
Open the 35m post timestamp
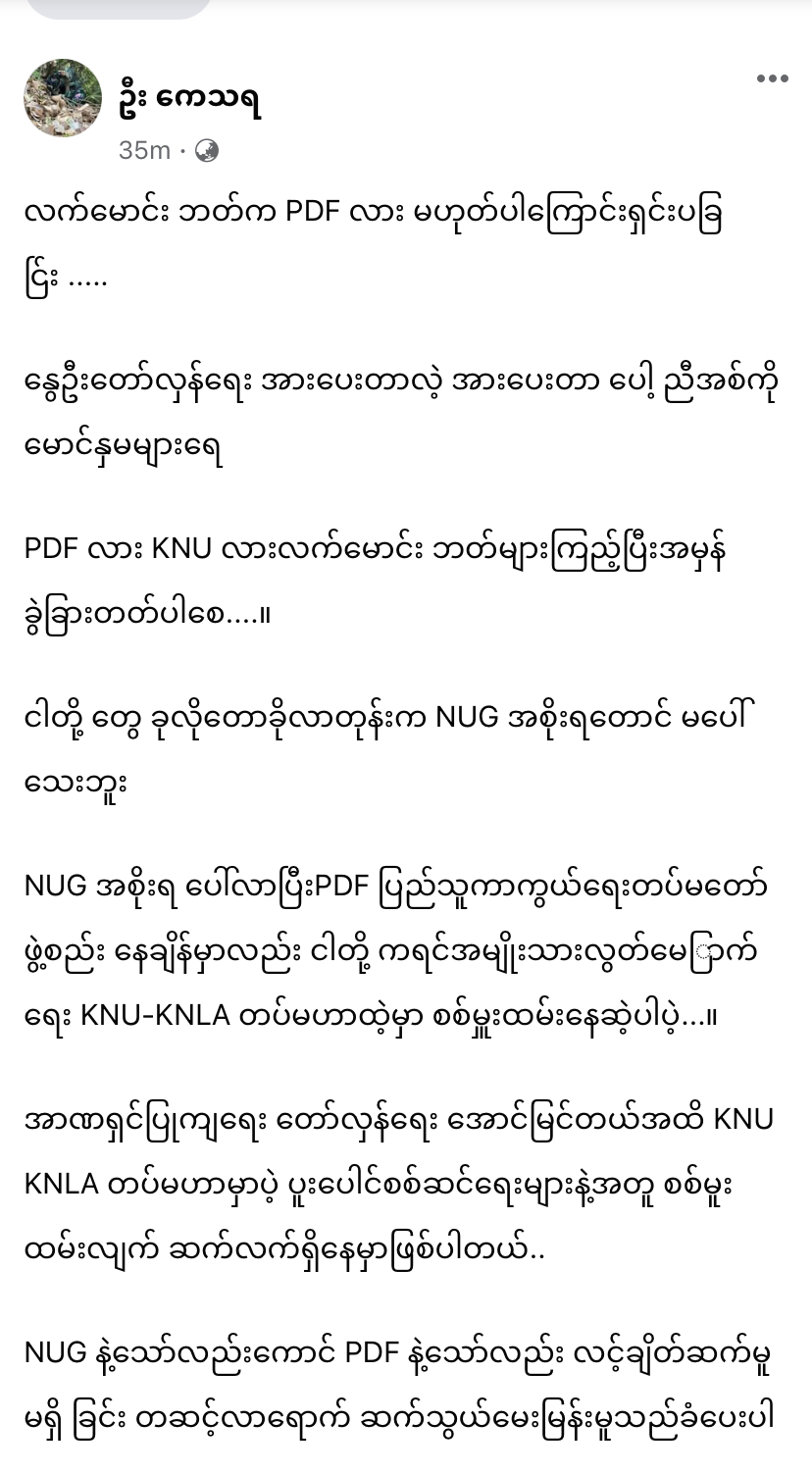(144, 150)
